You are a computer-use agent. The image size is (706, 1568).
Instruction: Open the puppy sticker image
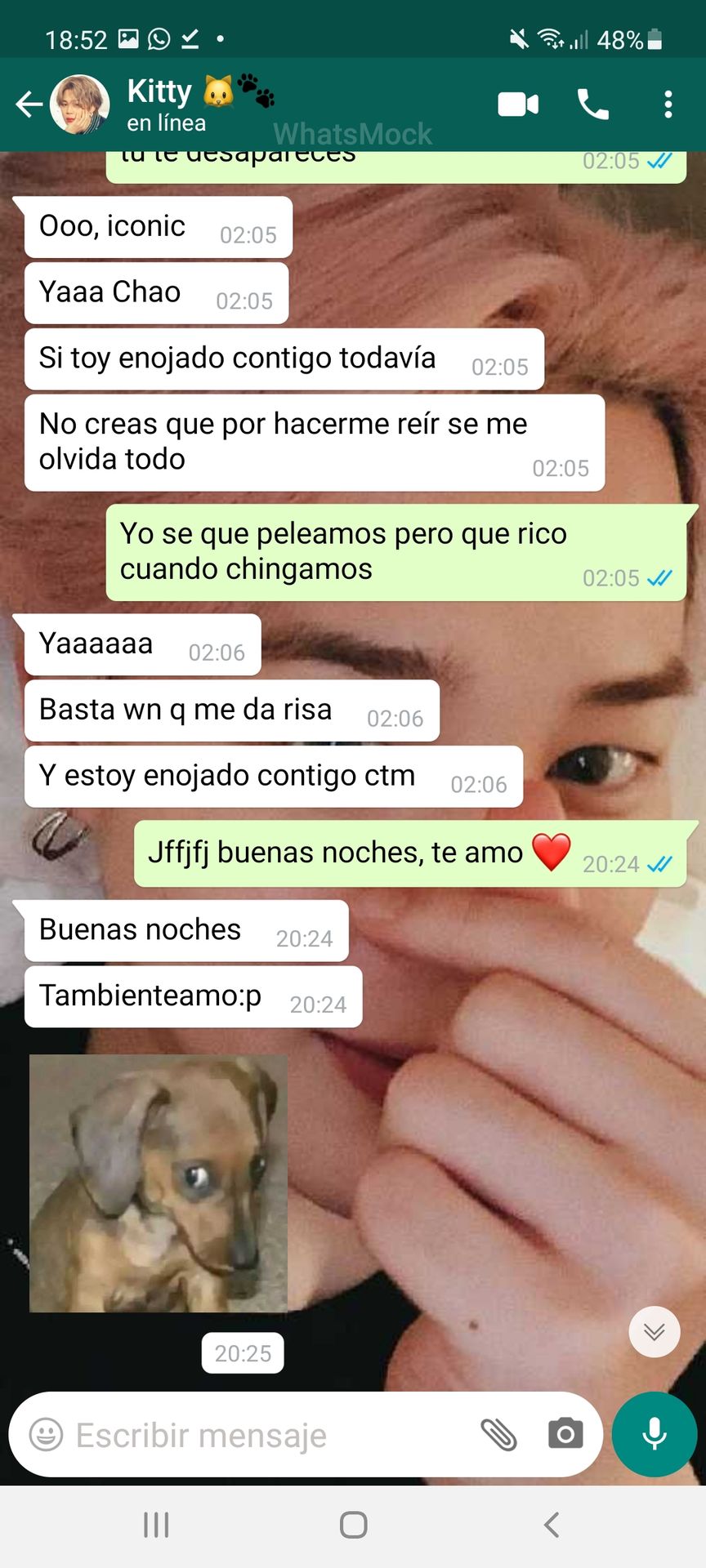tap(159, 1183)
